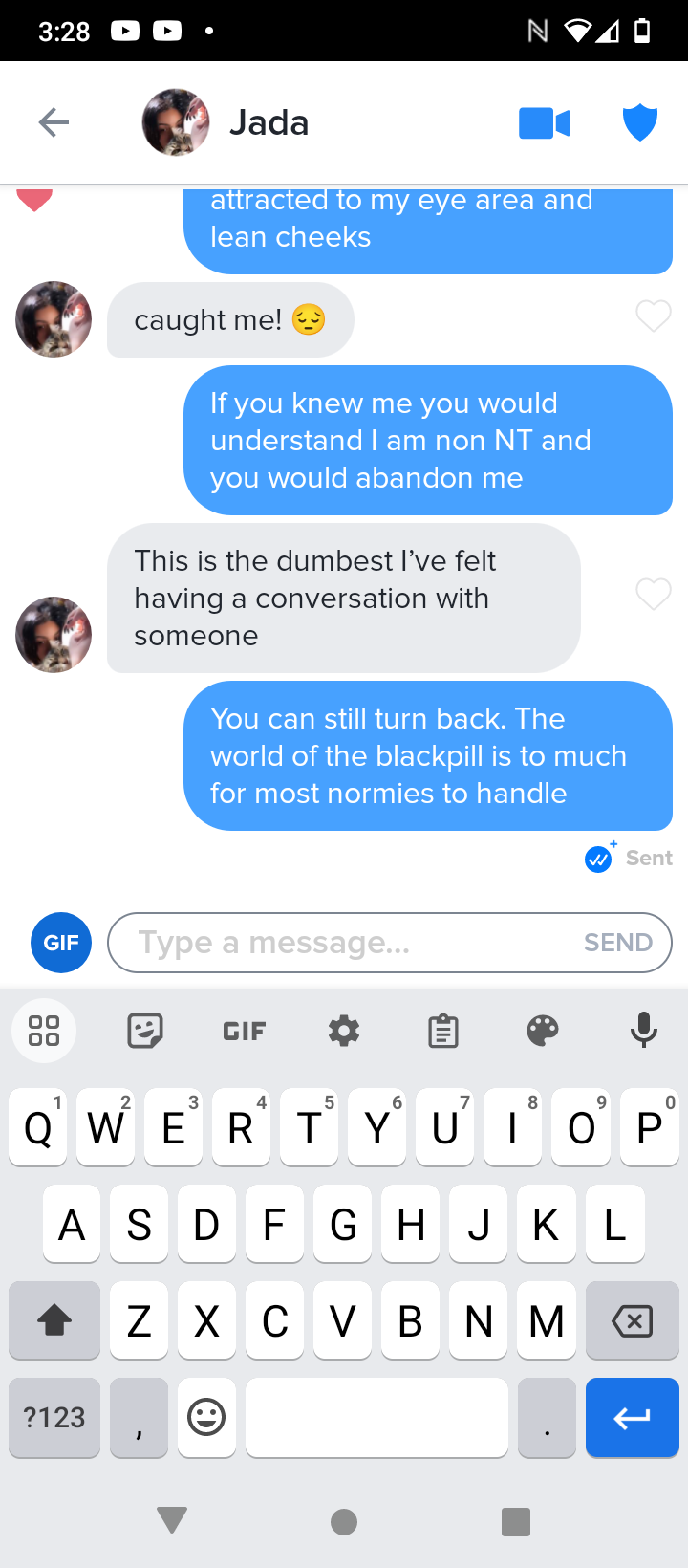Start voice typing with the microphone
Viewport: 688px width, 1568px height.
click(644, 1031)
